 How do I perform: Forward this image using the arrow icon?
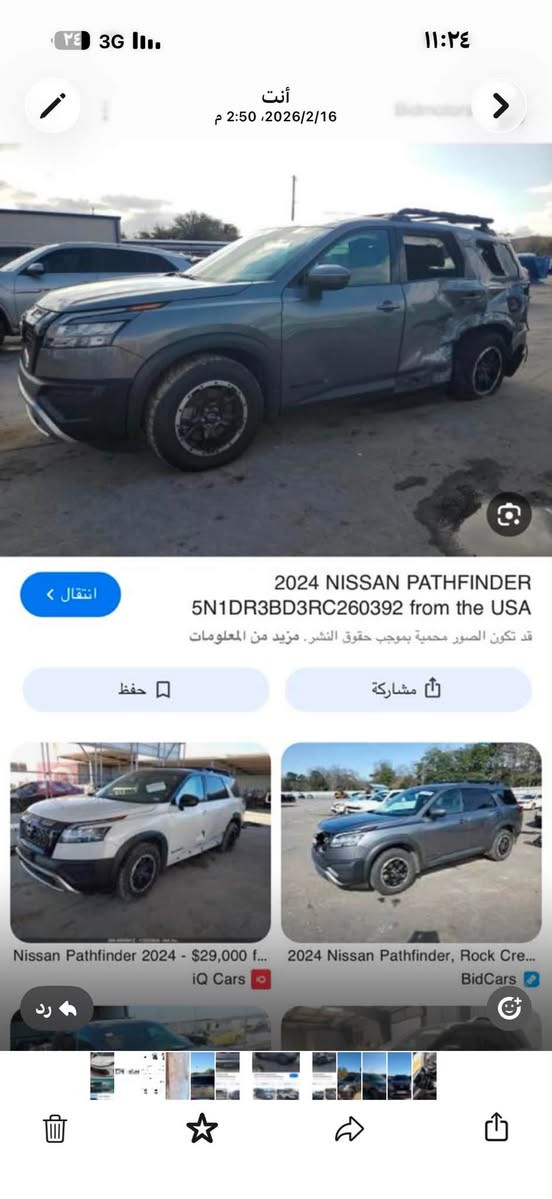pyautogui.click(x=349, y=1129)
